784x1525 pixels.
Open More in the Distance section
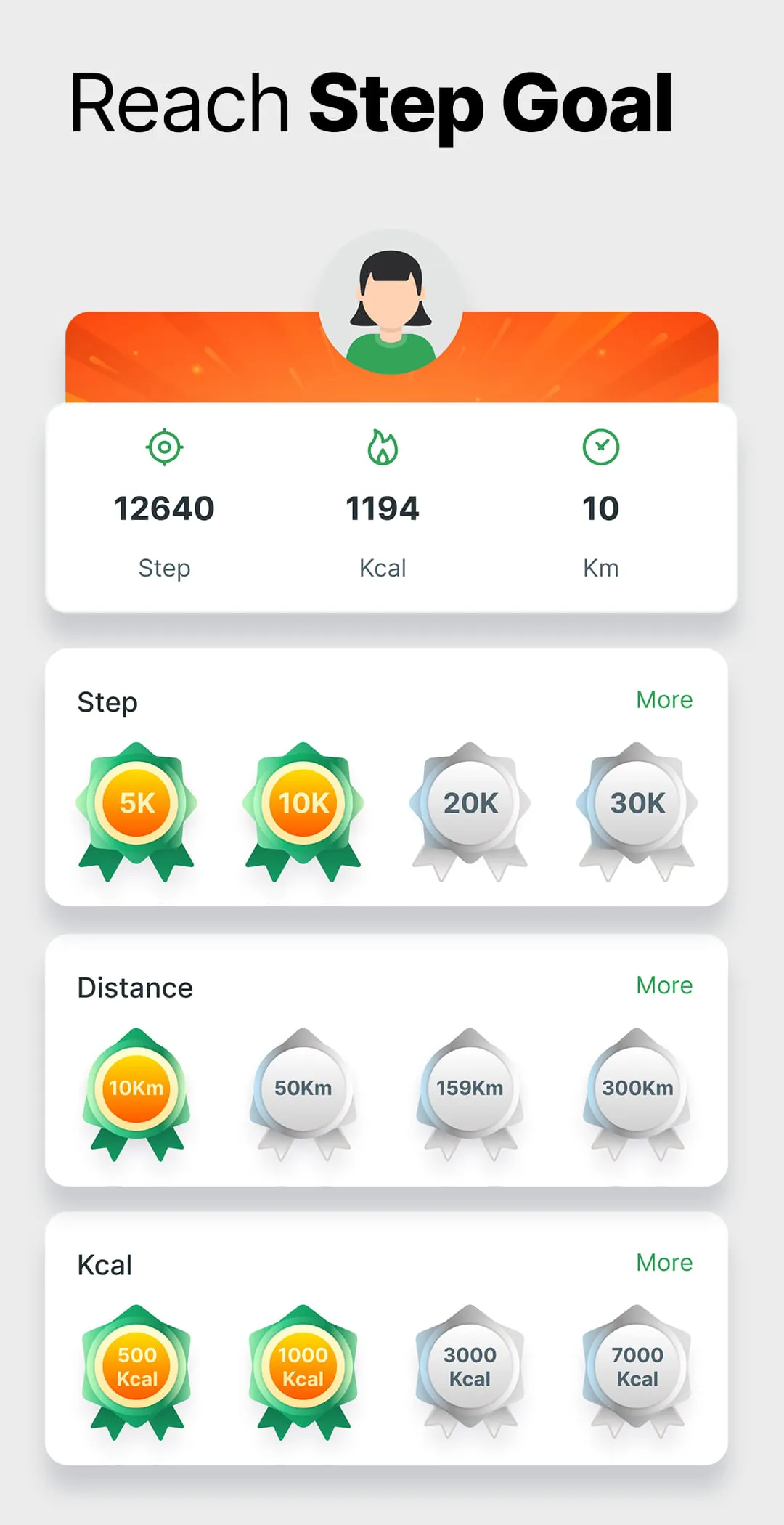click(663, 985)
